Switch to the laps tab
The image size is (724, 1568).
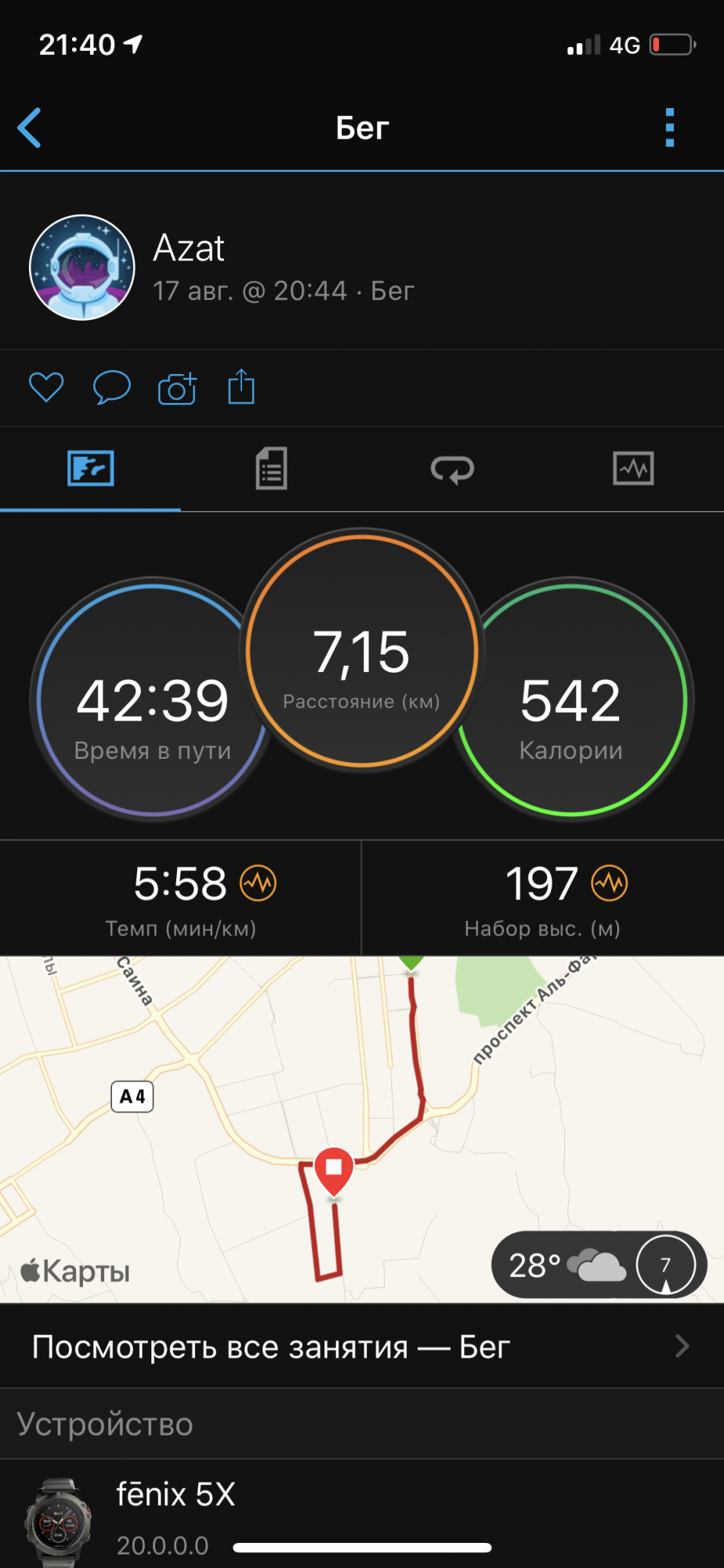pos(452,469)
